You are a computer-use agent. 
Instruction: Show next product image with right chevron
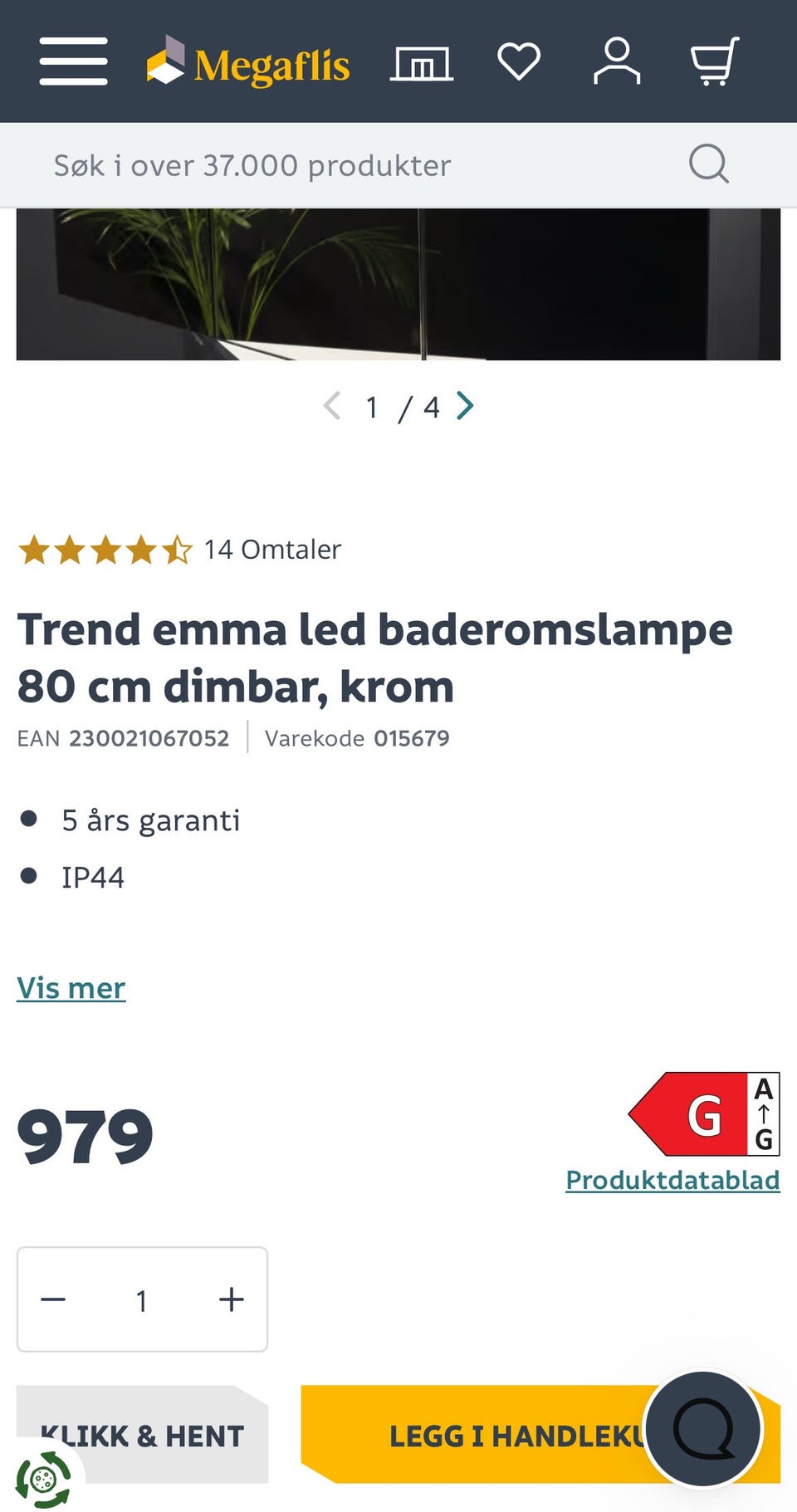tap(466, 407)
